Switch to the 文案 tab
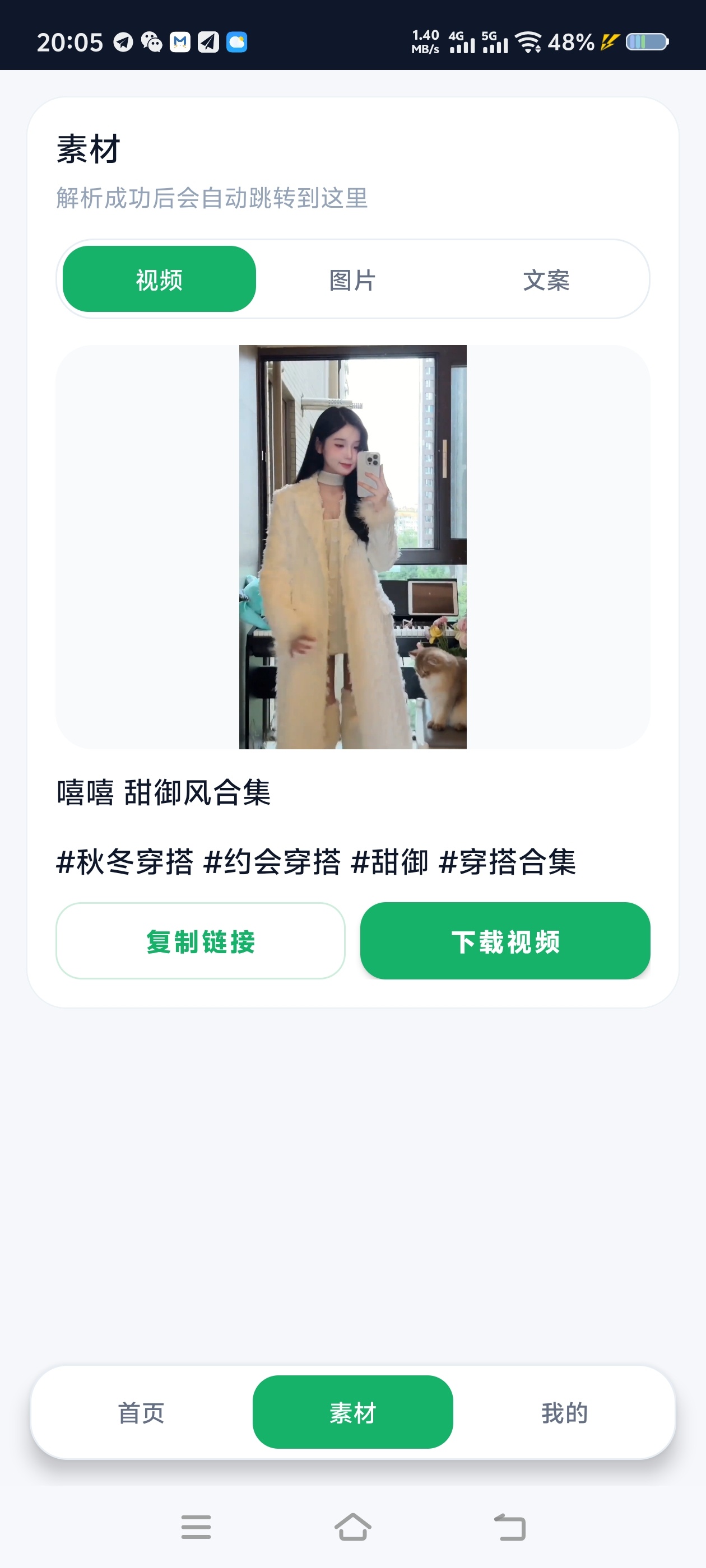706x1568 pixels. 546,280
